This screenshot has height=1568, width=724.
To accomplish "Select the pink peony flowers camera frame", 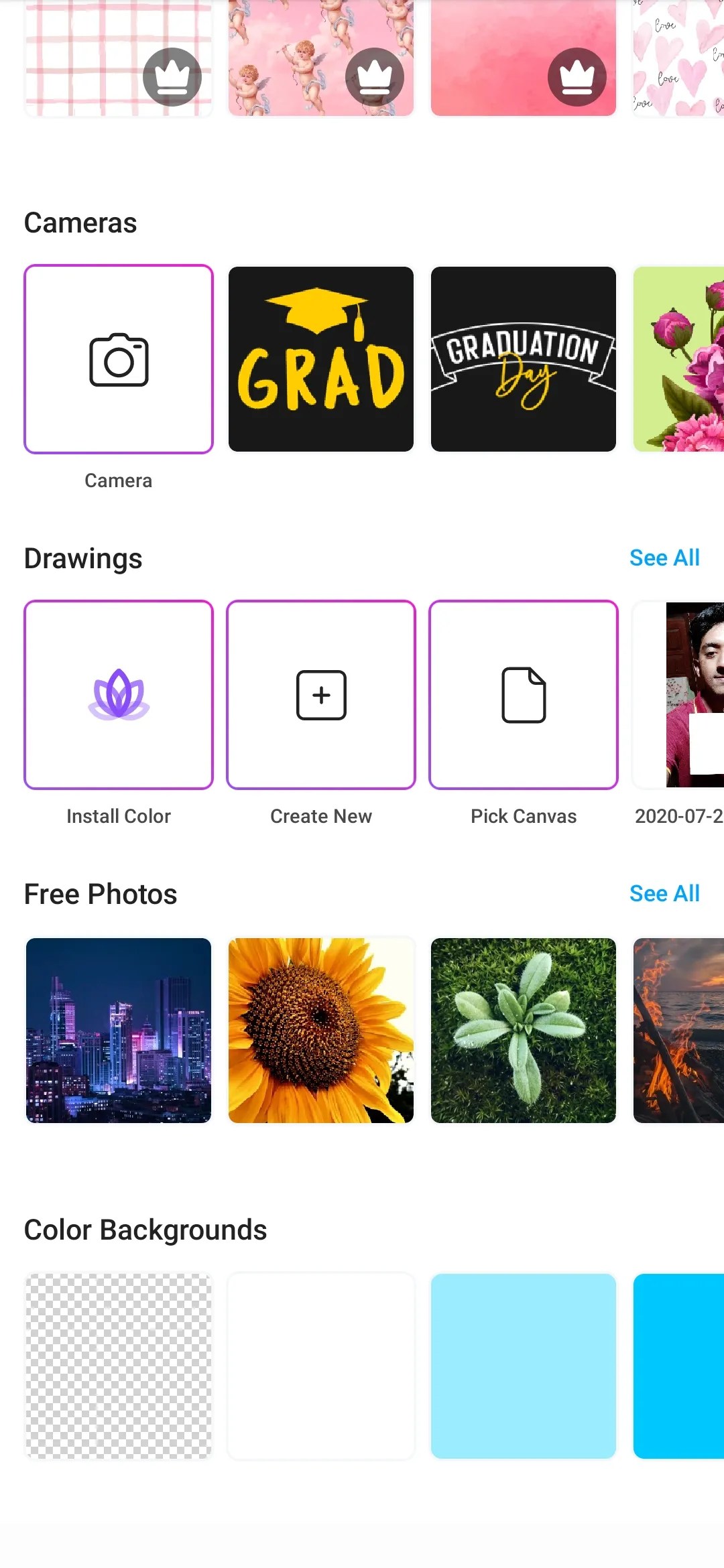I will coord(684,360).
